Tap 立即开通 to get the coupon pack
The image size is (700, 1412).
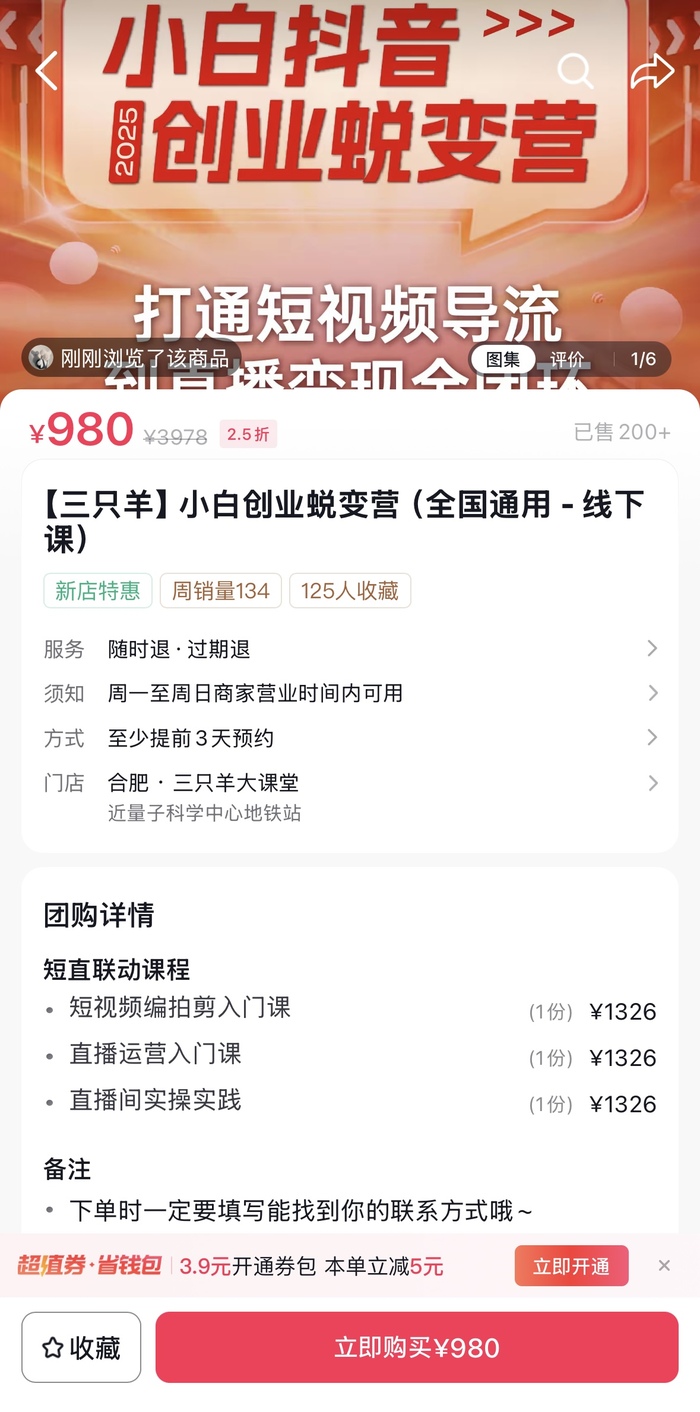571,1266
